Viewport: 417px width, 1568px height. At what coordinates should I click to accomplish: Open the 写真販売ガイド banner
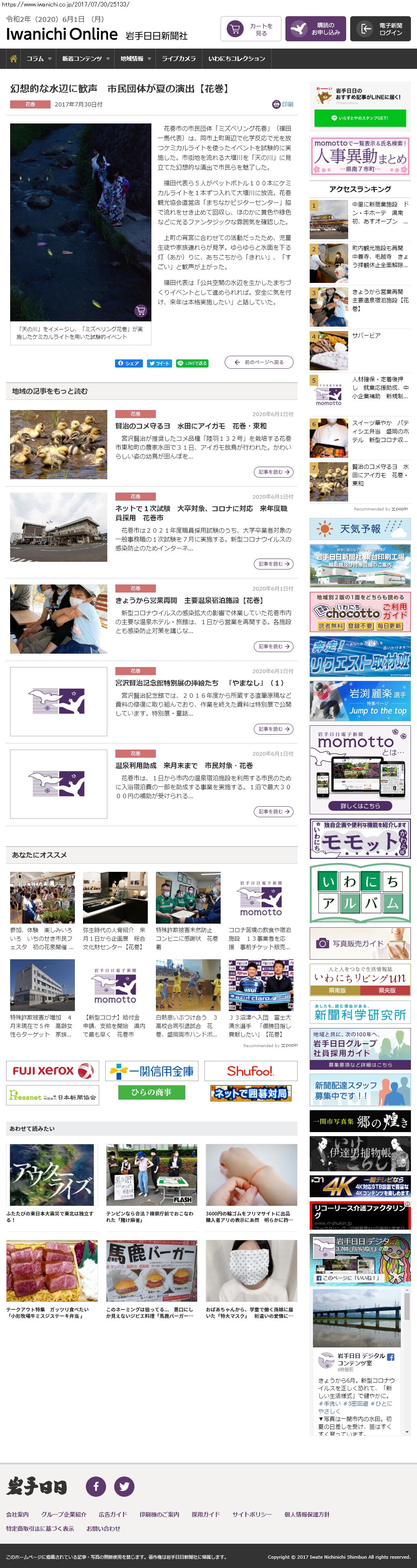coord(360,943)
